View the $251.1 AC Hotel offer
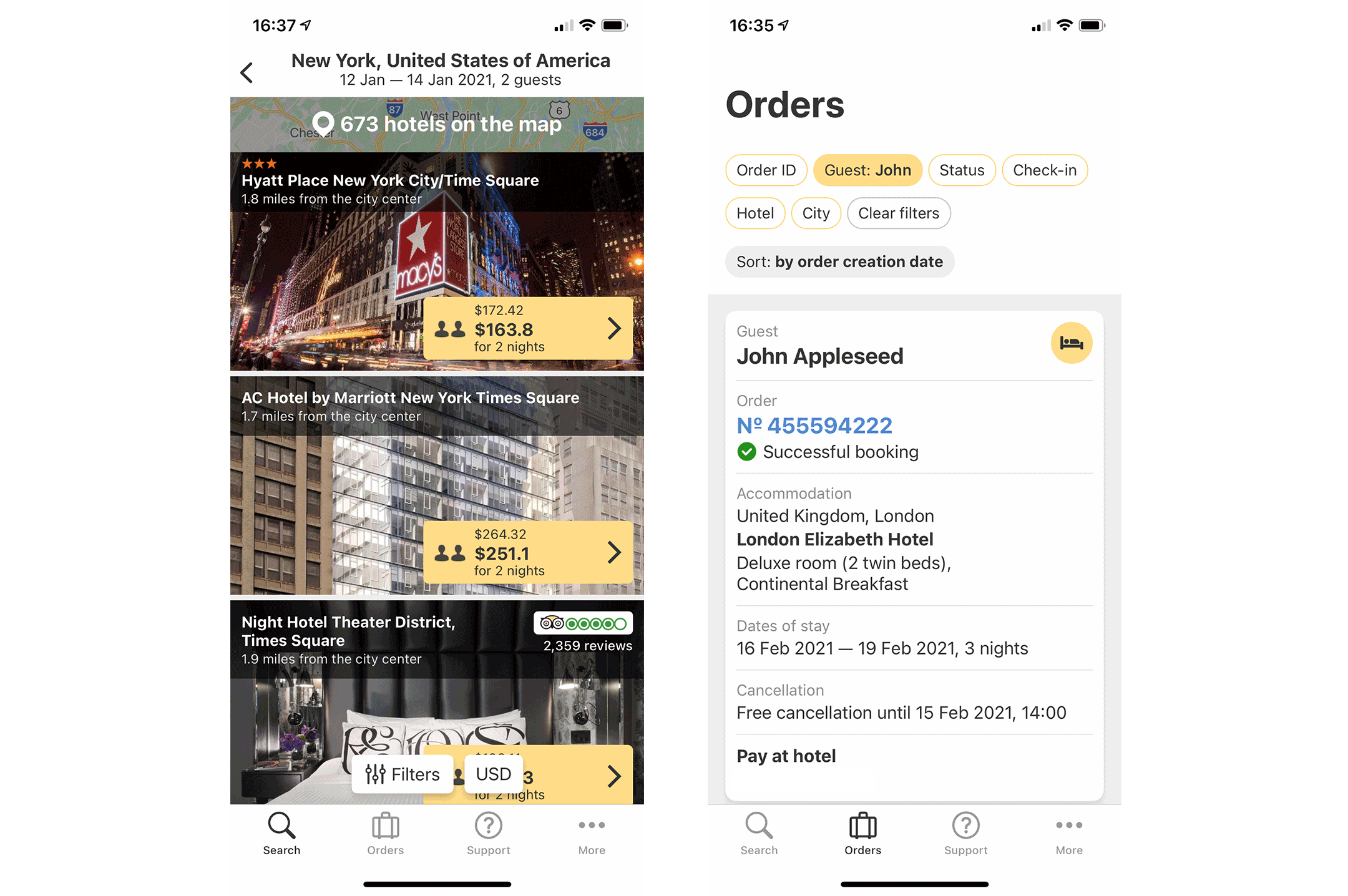 (x=527, y=552)
